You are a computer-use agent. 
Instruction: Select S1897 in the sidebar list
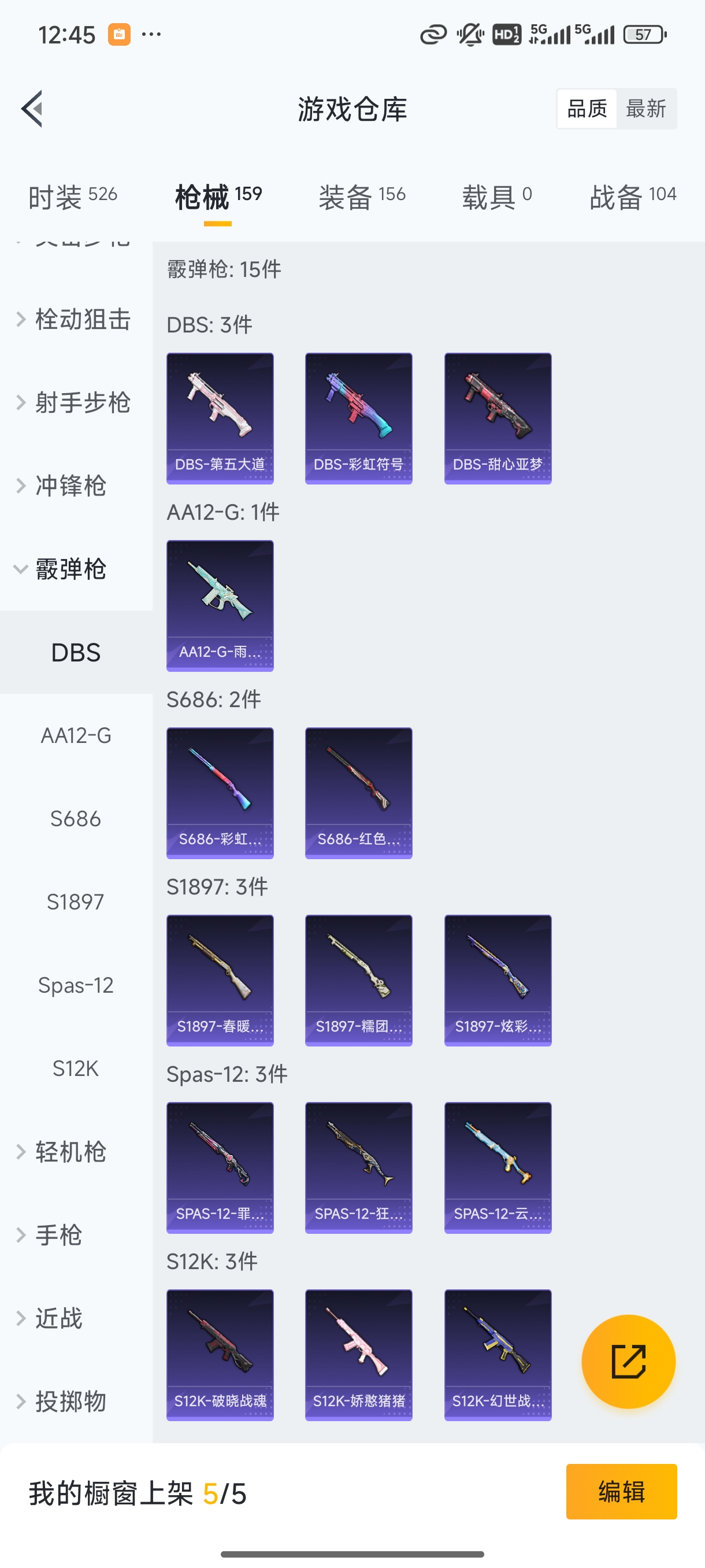click(75, 901)
